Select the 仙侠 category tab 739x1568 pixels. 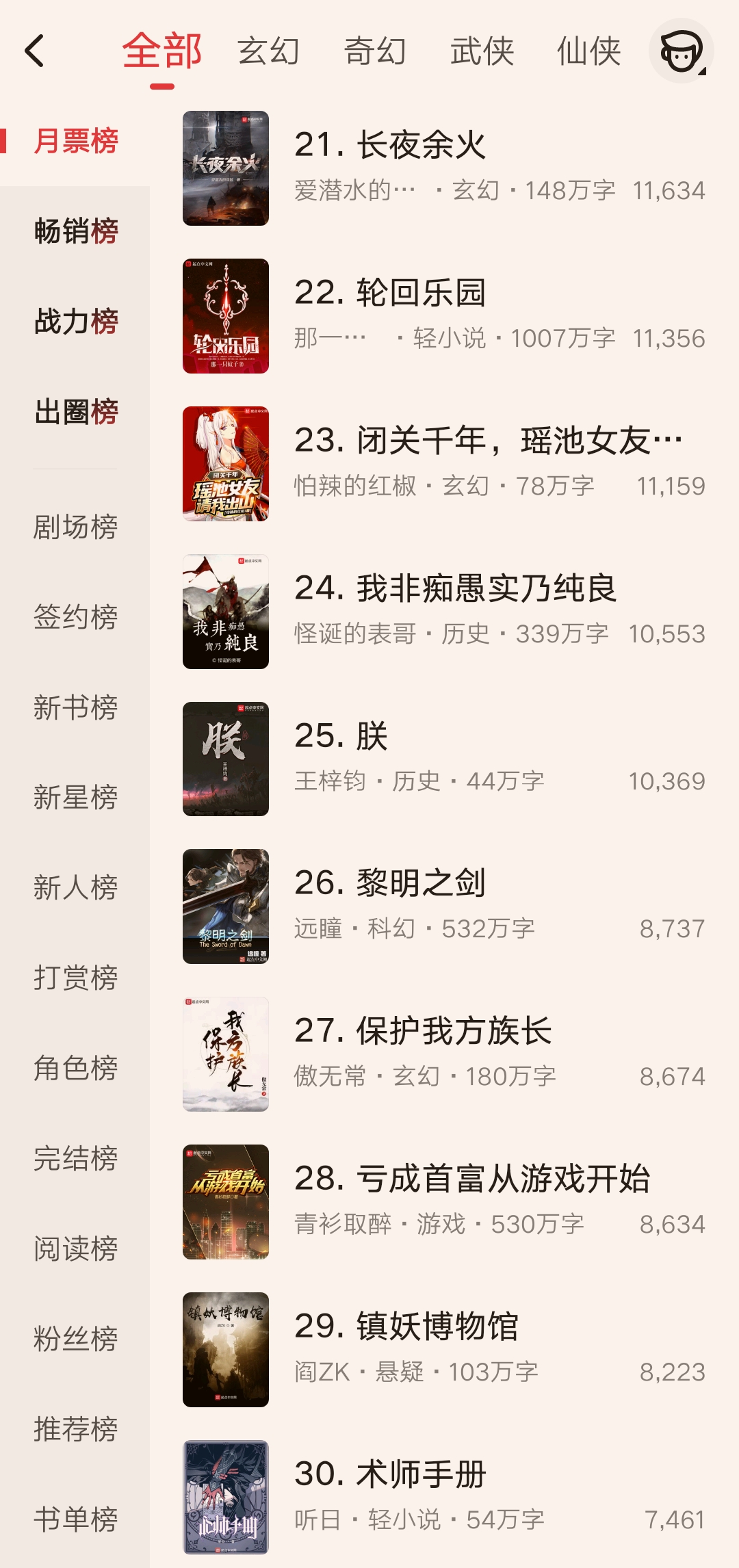tap(584, 51)
